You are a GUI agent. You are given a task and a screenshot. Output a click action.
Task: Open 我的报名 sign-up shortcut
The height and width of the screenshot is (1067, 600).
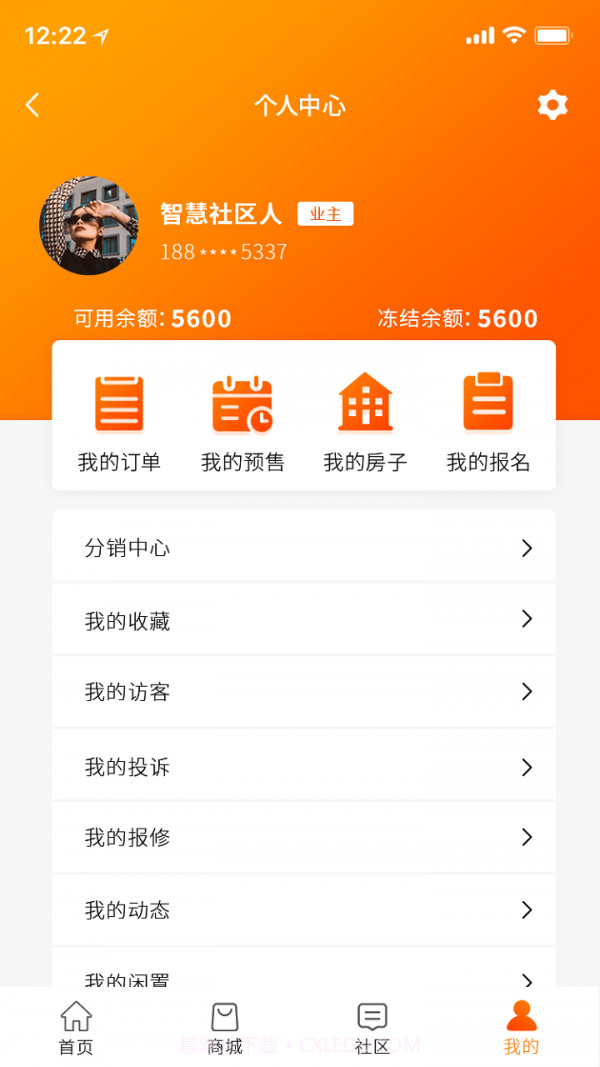(488, 422)
